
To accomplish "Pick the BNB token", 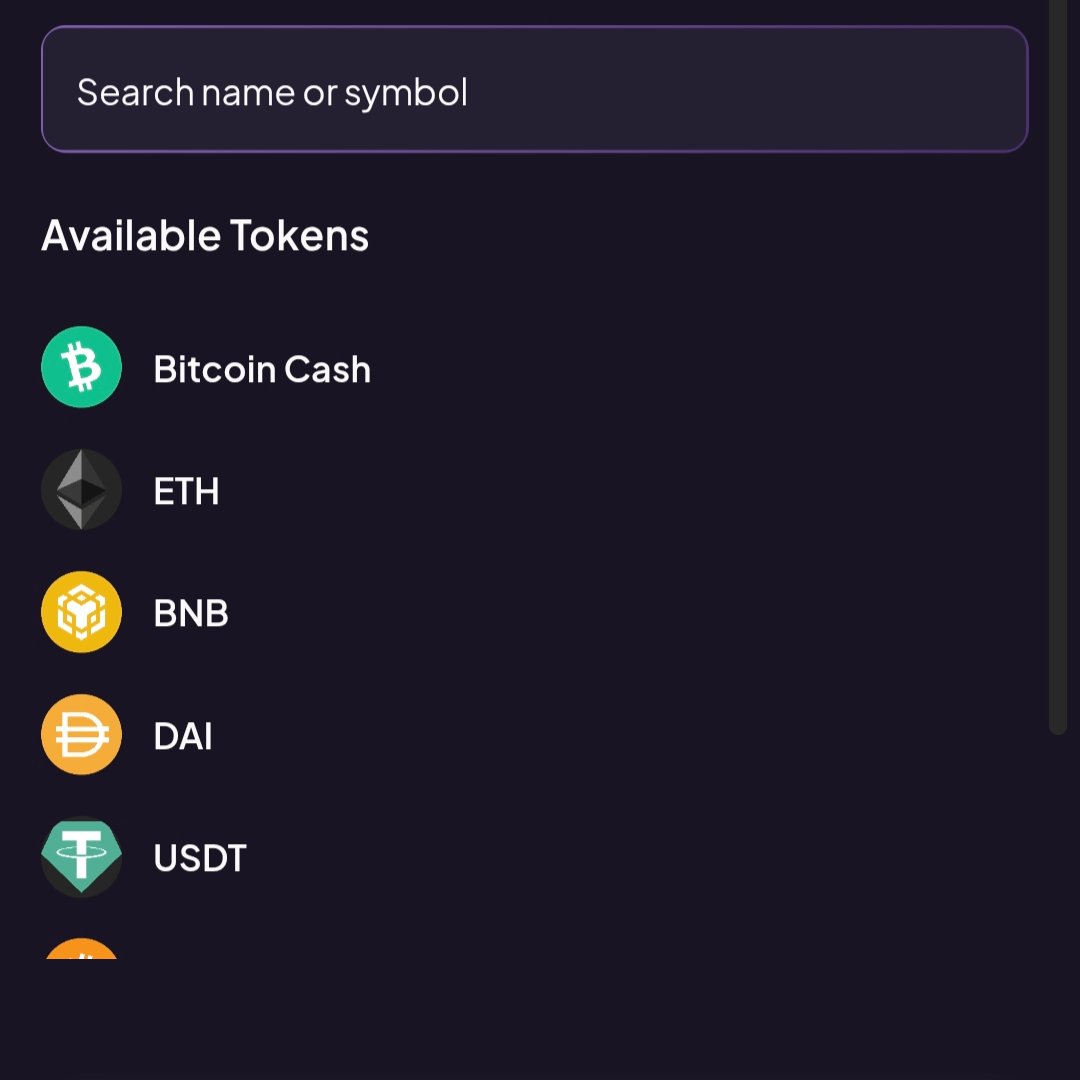I will tap(191, 613).
